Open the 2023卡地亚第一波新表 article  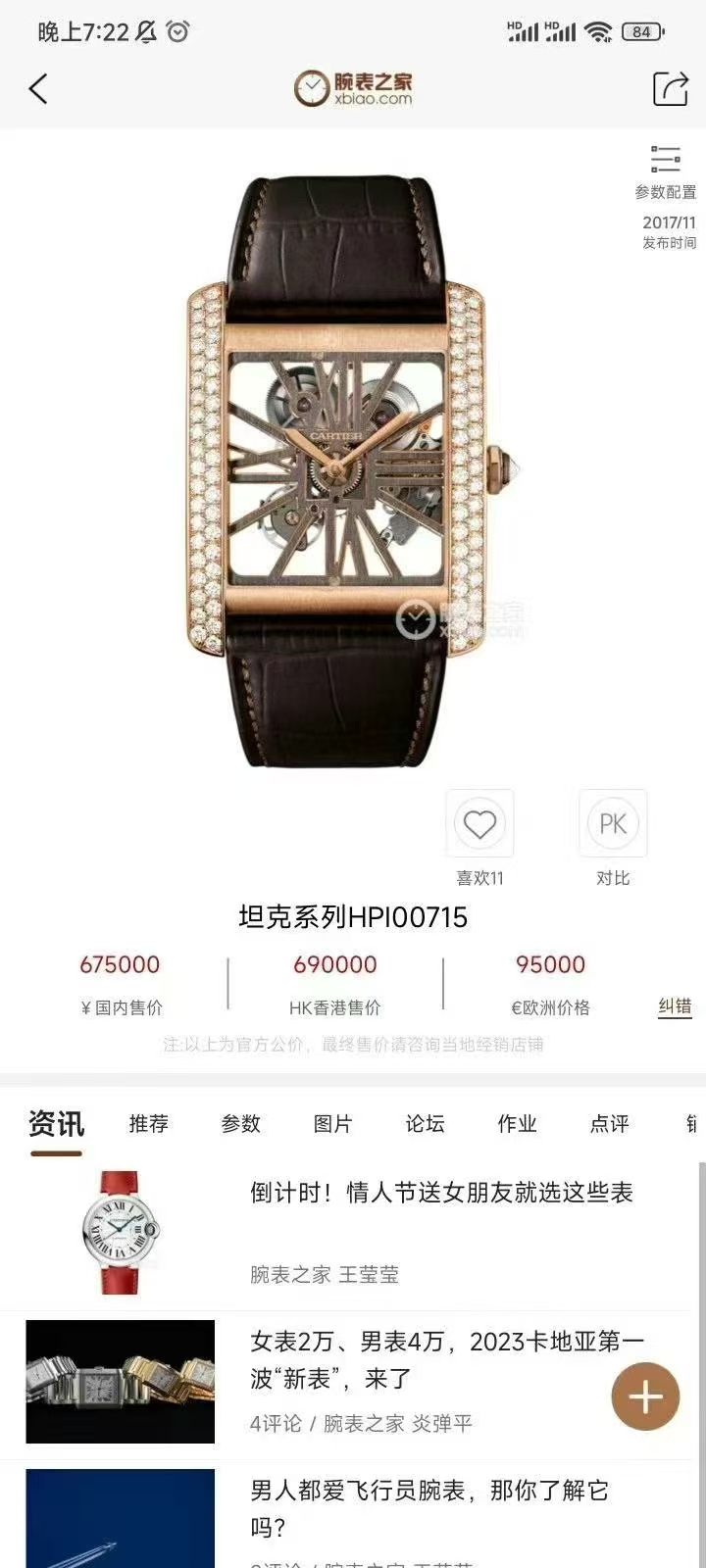[x=446, y=1359]
